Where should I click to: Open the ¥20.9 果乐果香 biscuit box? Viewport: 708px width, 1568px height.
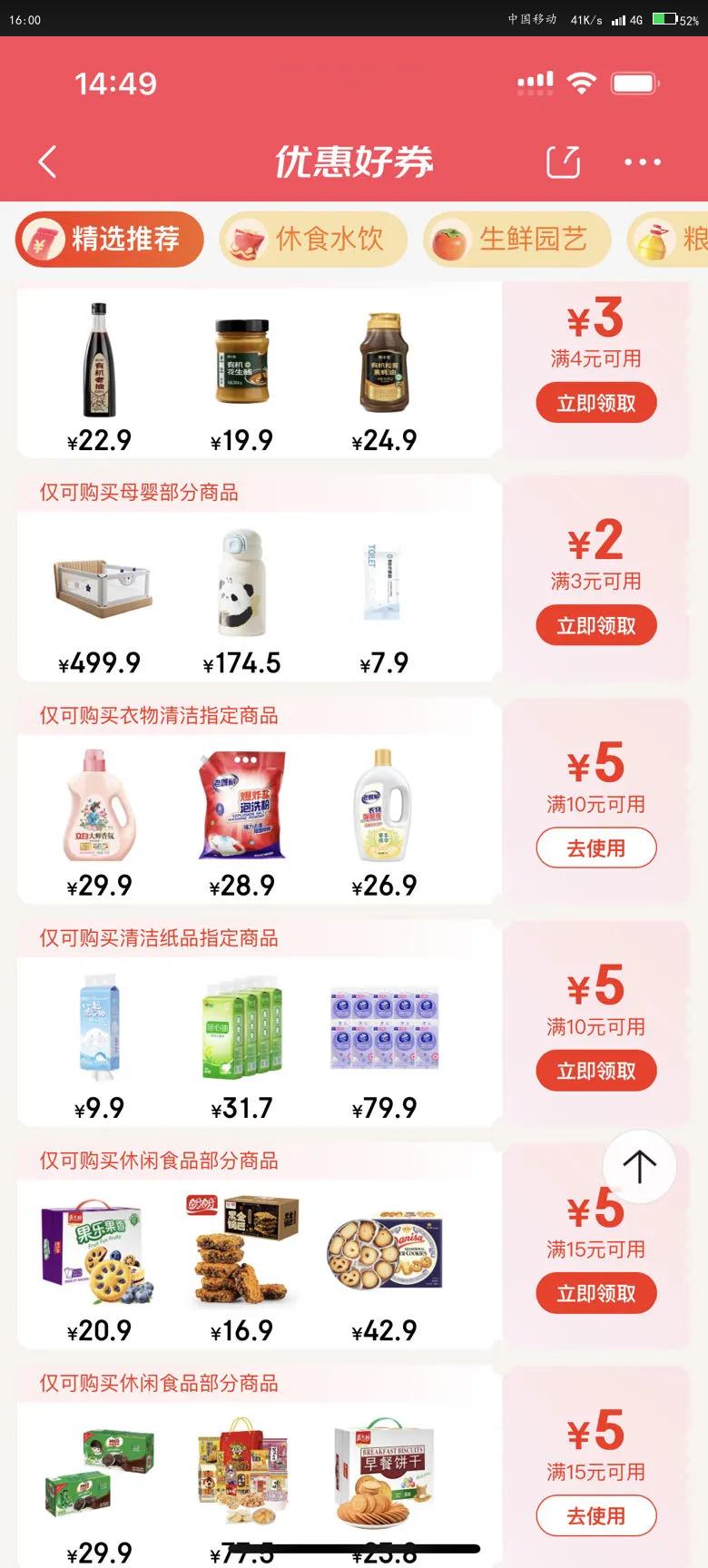98,1252
